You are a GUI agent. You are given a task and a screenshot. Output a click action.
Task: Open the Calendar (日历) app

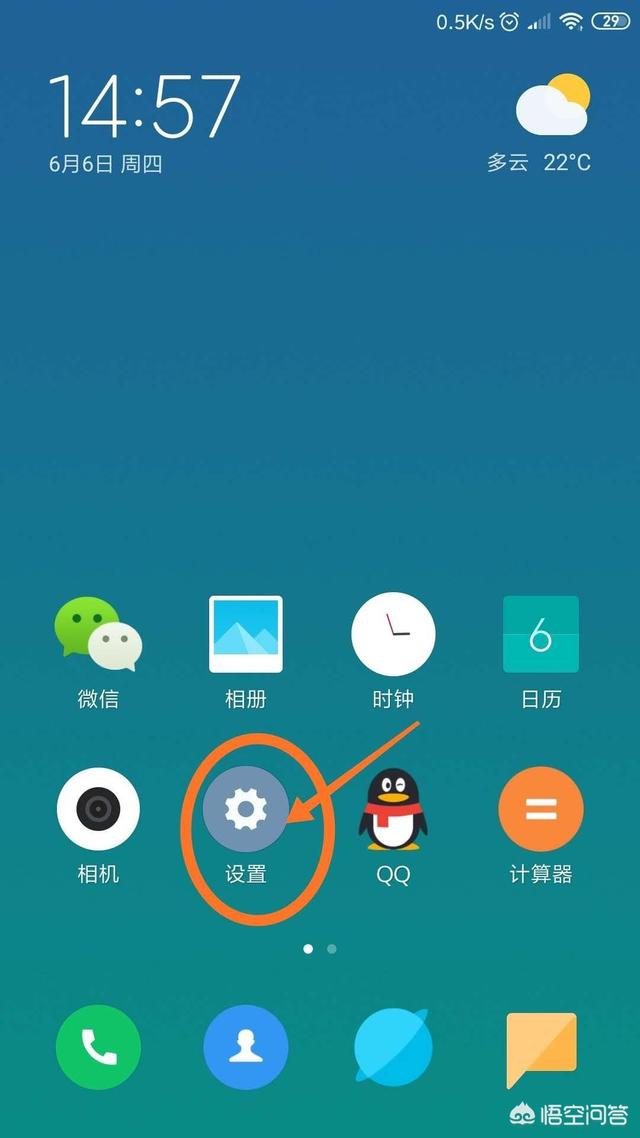(541, 635)
